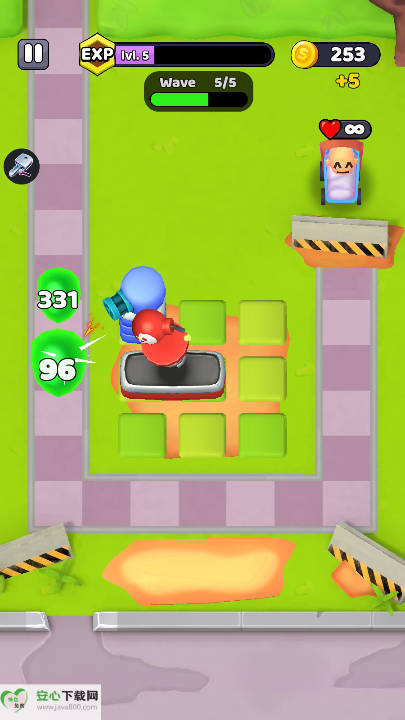405x720 pixels.
Task: Pause the game
Action: click(x=33, y=54)
